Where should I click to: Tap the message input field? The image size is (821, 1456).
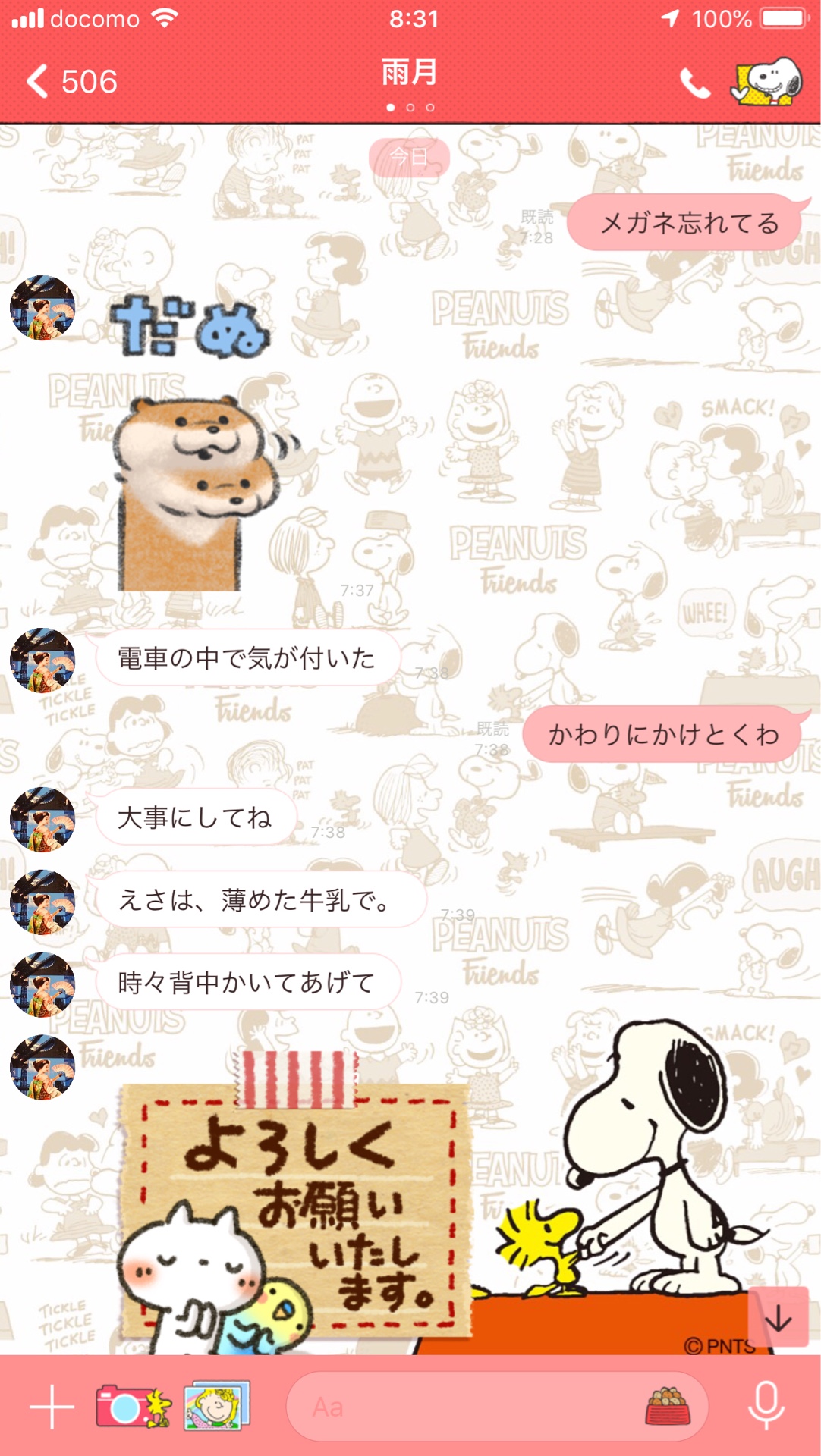pos(463,1407)
